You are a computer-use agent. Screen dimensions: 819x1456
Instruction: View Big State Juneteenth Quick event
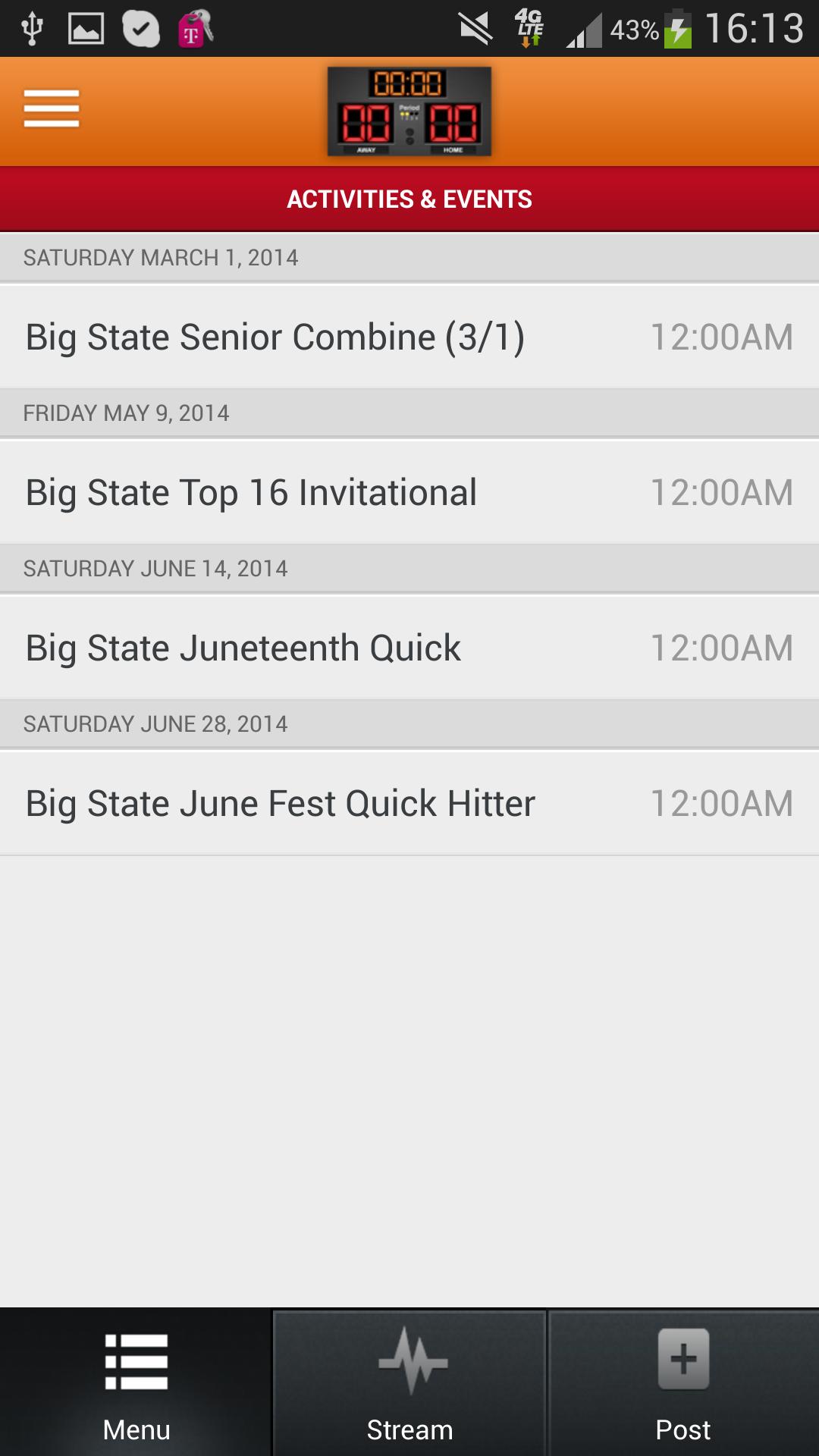pyautogui.click(x=409, y=648)
